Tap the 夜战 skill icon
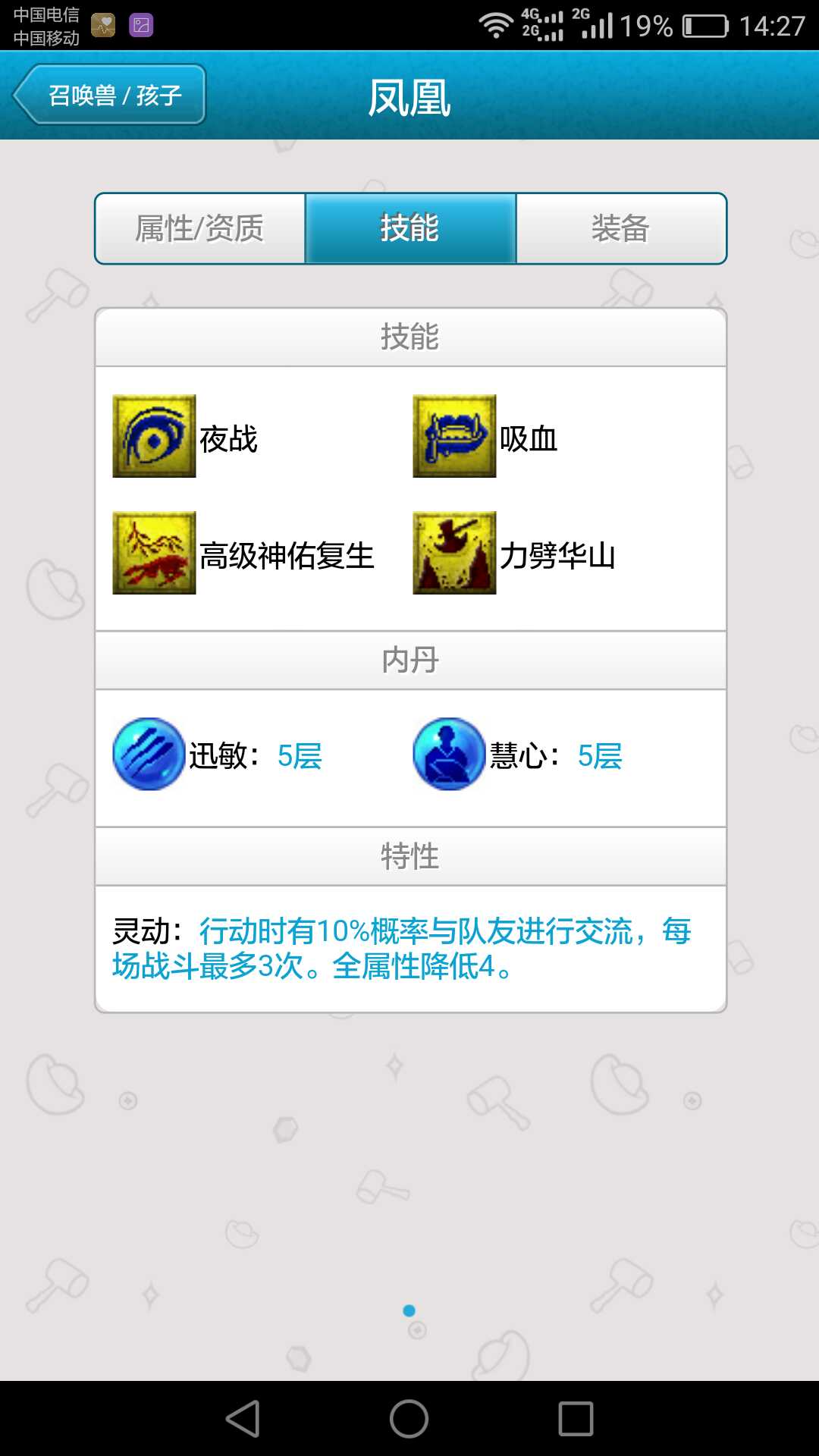The width and height of the screenshot is (819, 1456). (154, 436)
